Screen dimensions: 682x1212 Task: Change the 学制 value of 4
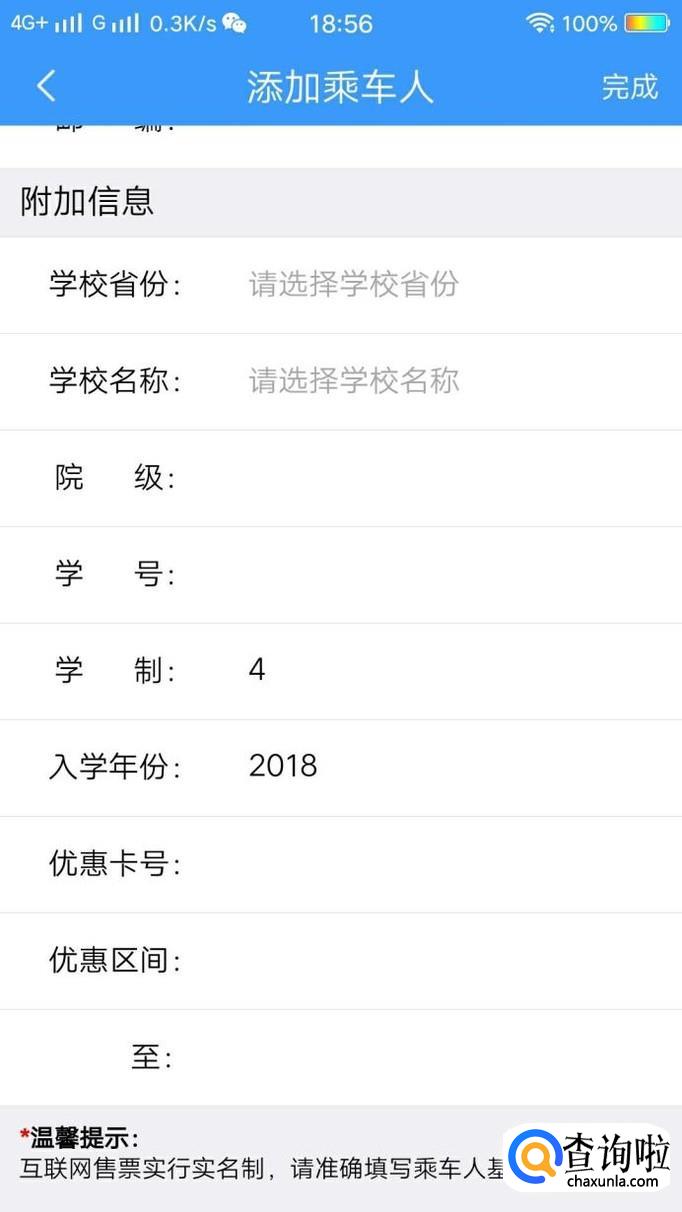coord(341,671)
